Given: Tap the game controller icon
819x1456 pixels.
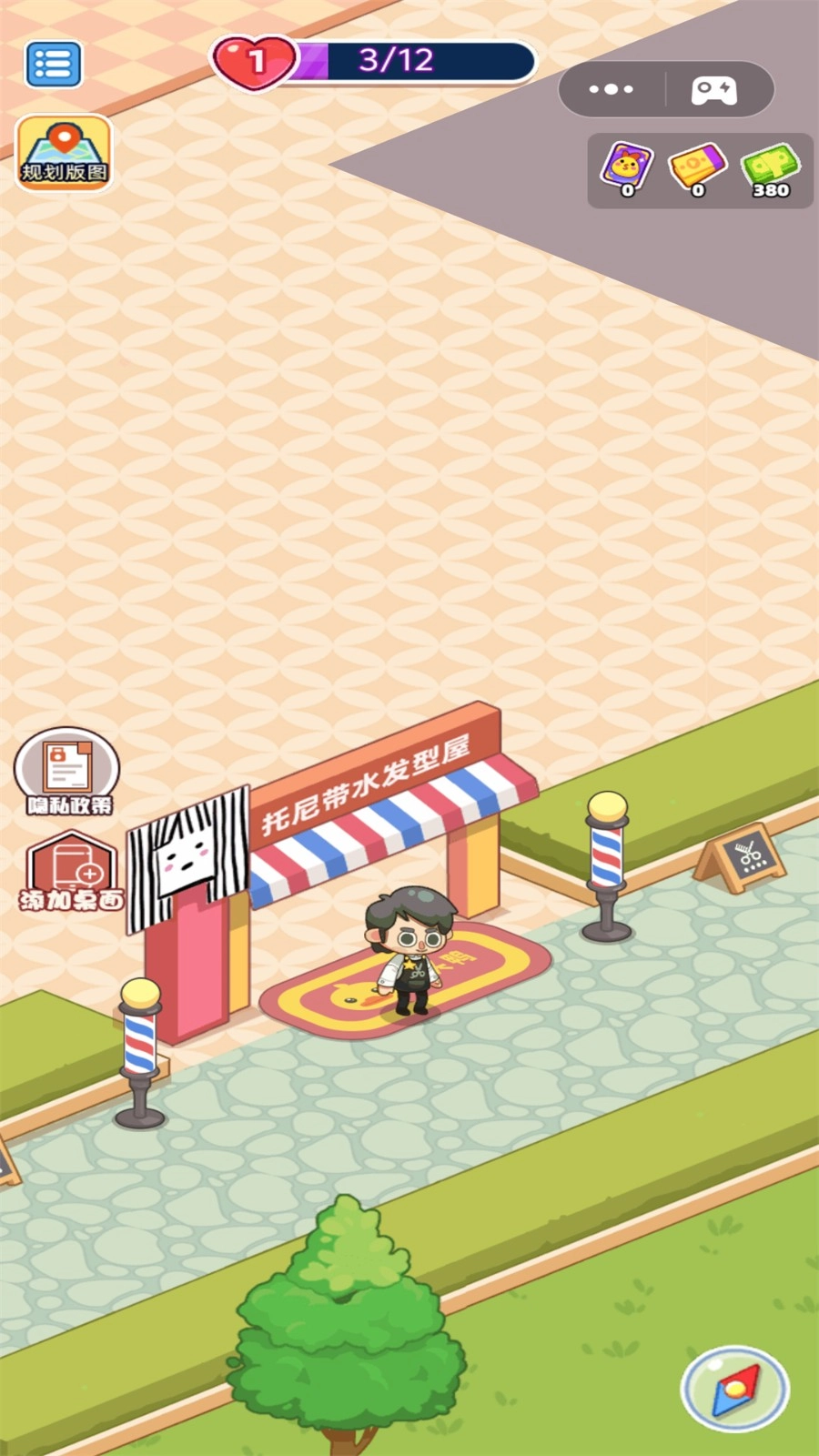Looking at the screenshot, I should [714, 90].
